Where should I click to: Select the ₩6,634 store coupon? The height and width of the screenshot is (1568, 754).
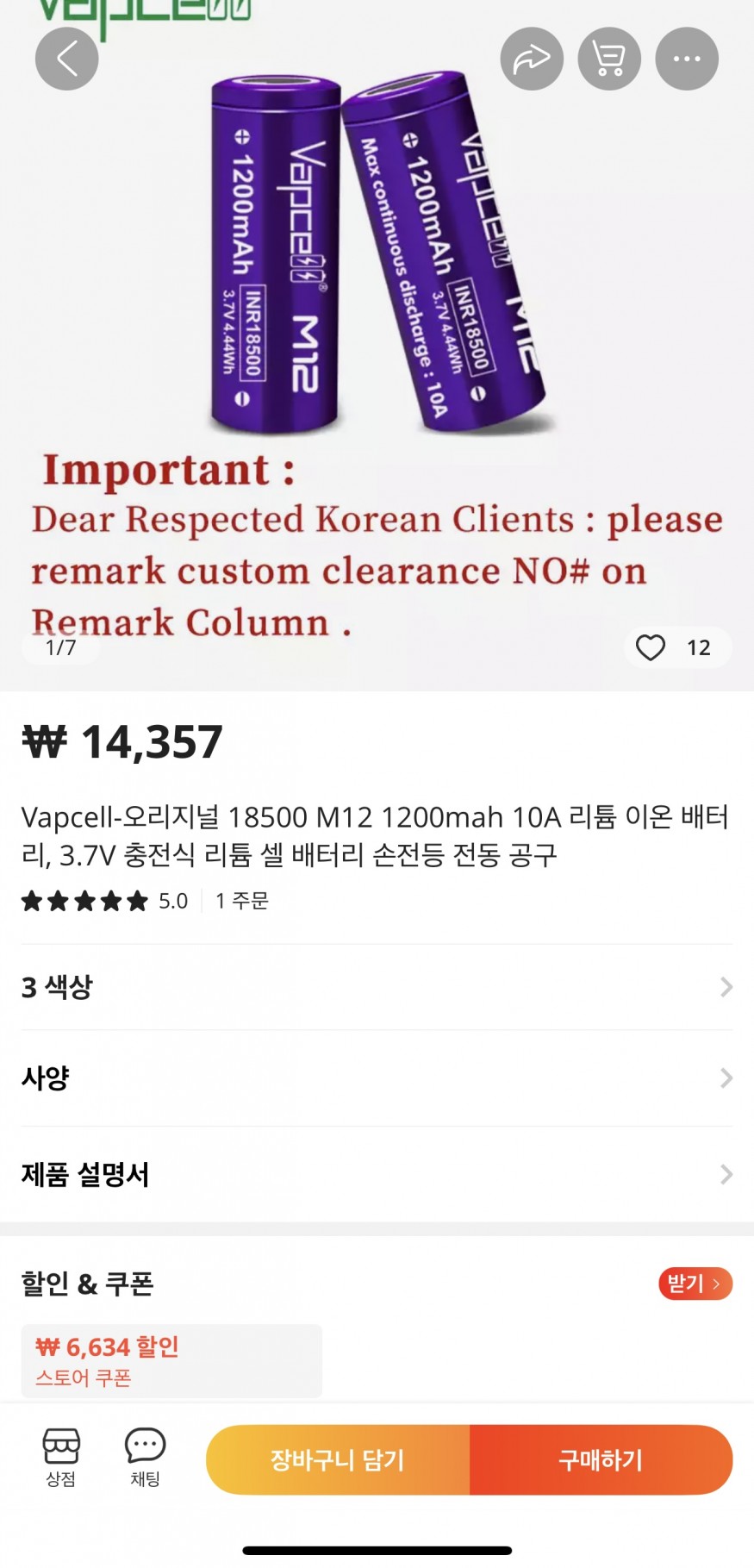171,1360
